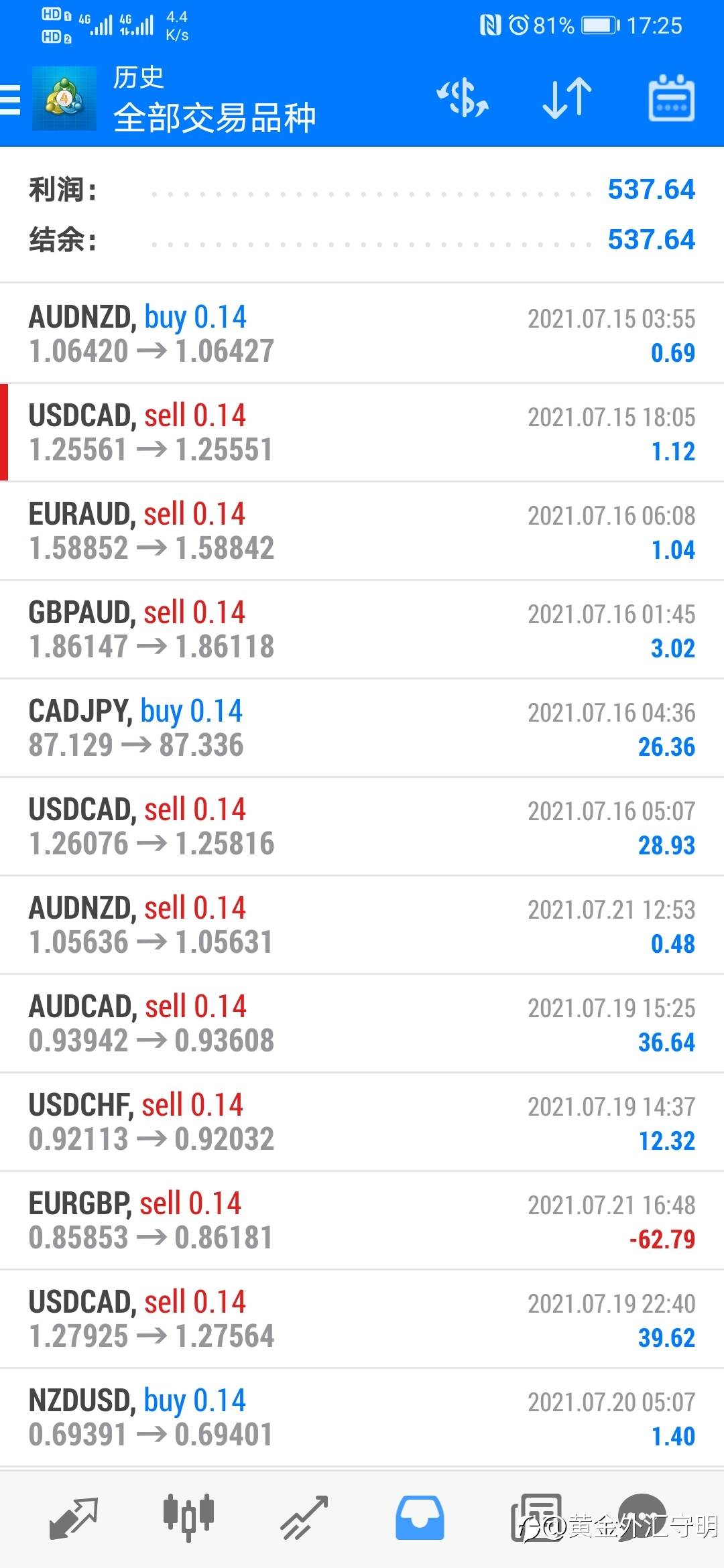Select the History inbox tab

click(420, 1517)
